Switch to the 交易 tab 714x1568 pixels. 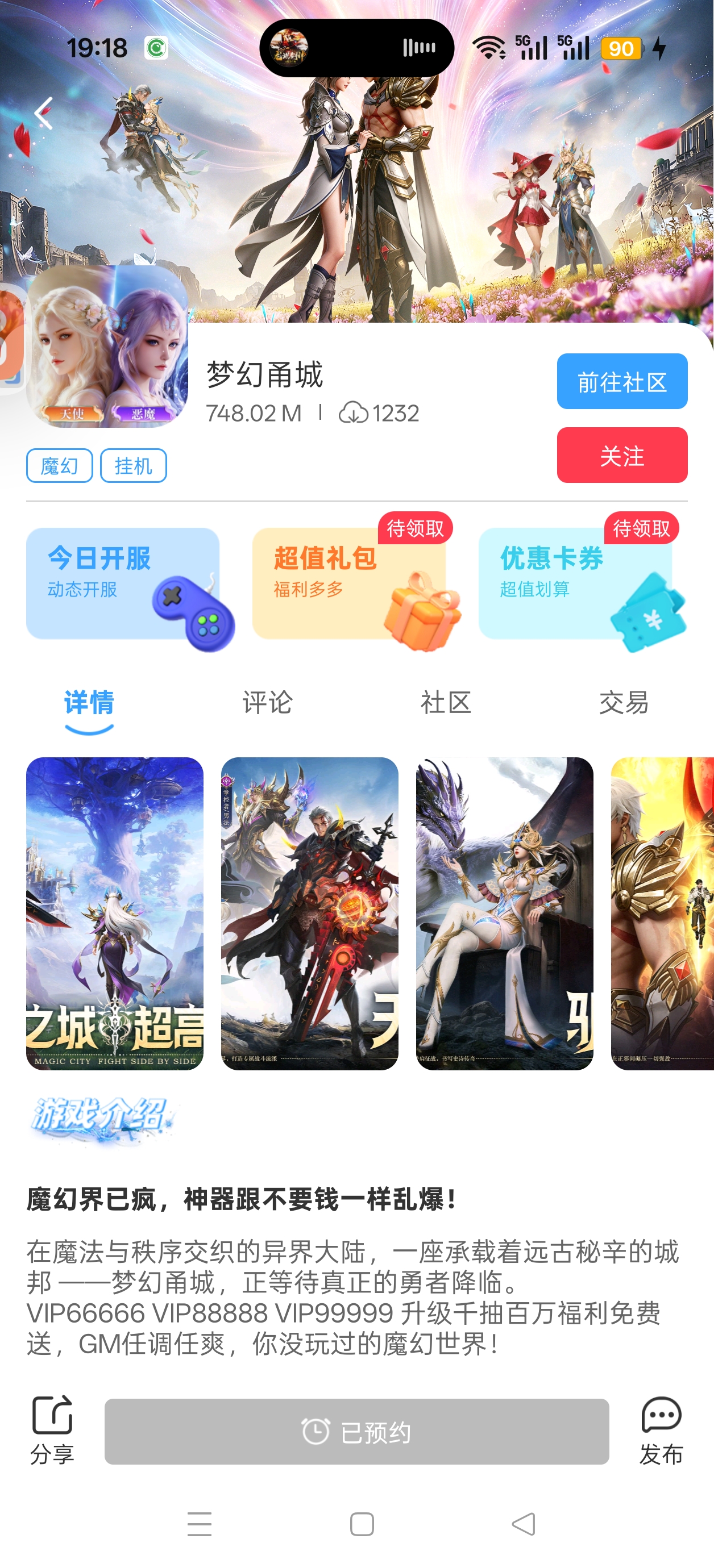click(623, 702)
